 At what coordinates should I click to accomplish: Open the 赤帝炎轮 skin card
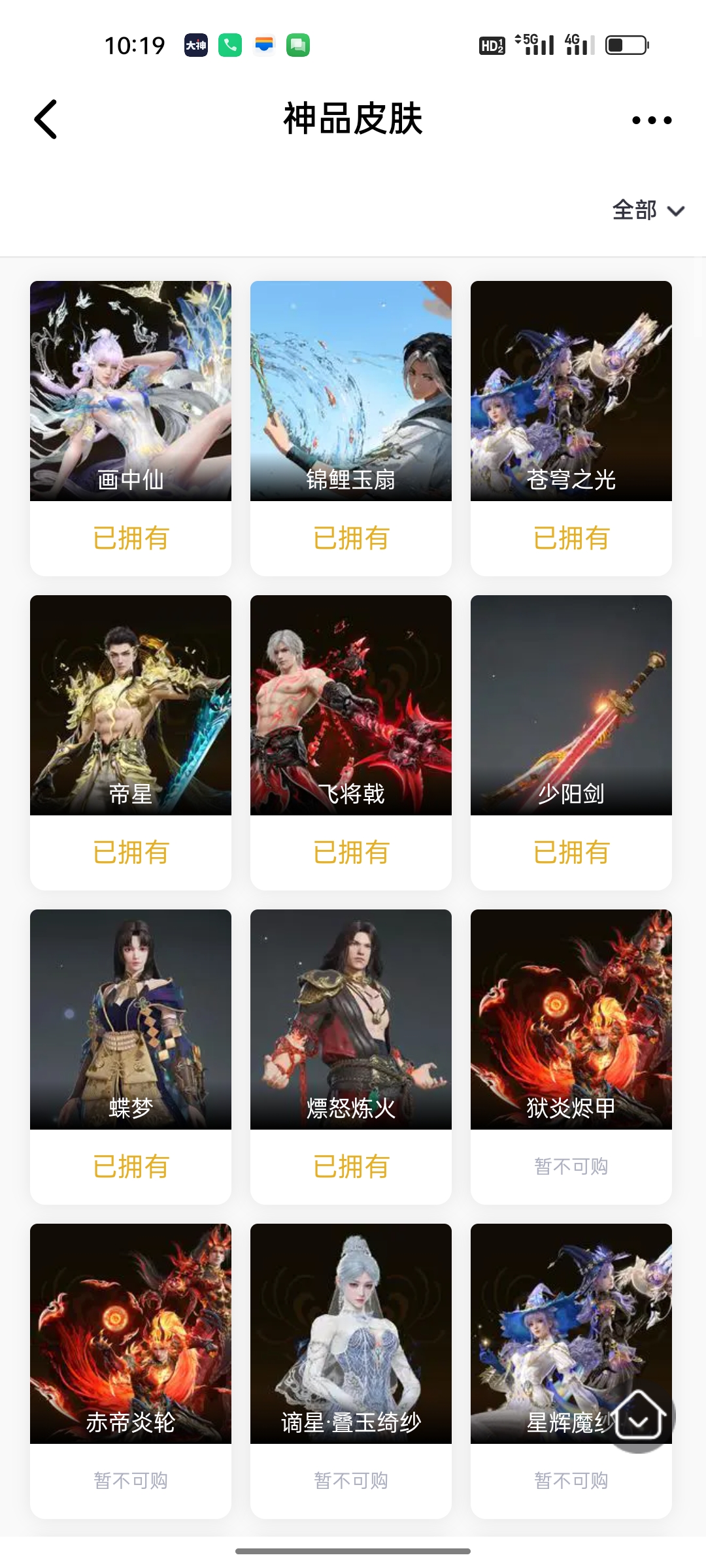[x=131, y=1371]
